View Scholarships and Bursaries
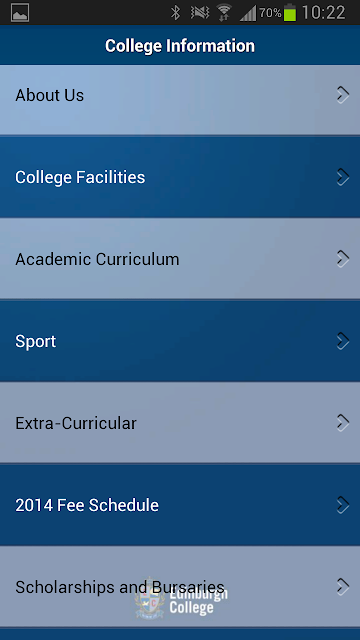The image size is (360, 640). click(180, 587)
